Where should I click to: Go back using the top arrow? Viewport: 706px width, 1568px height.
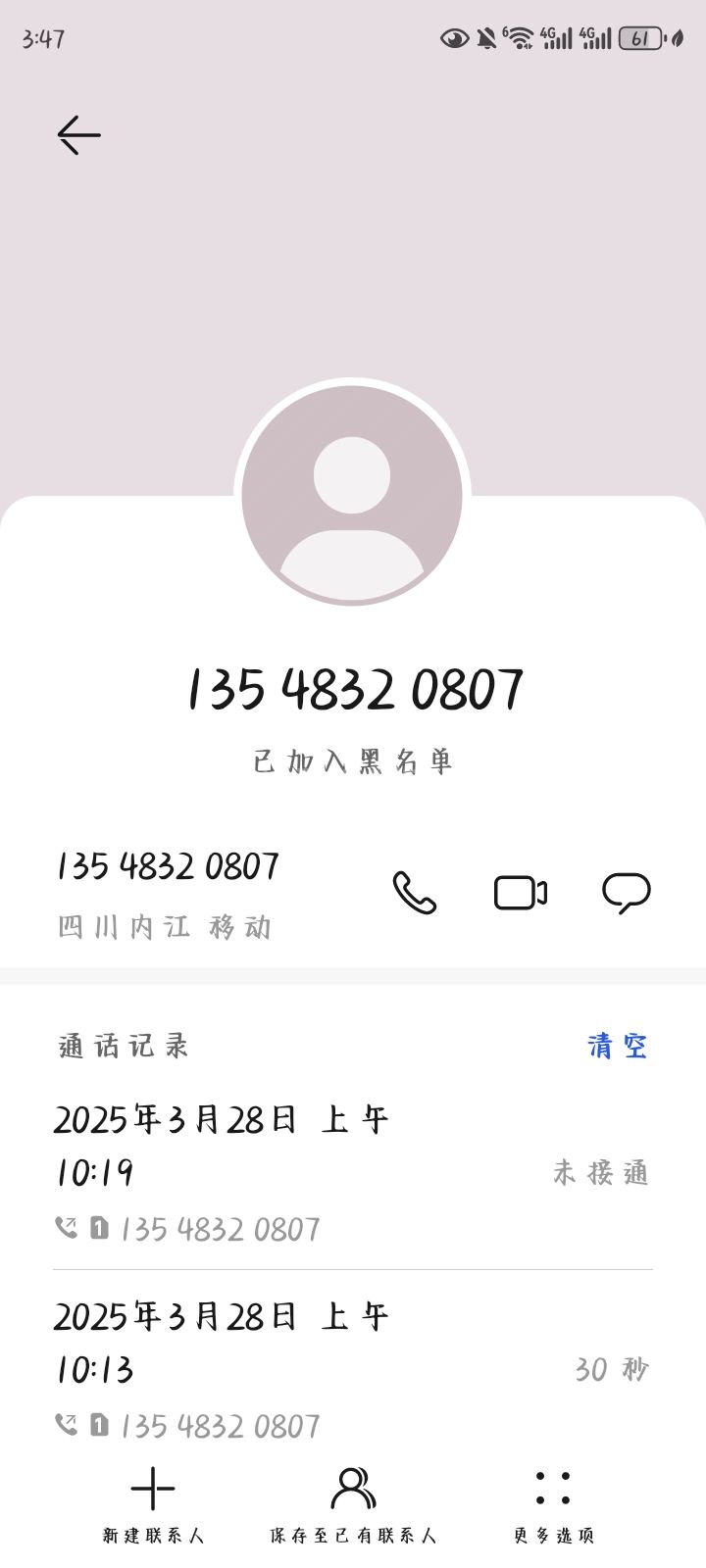[x=78, y=135]
